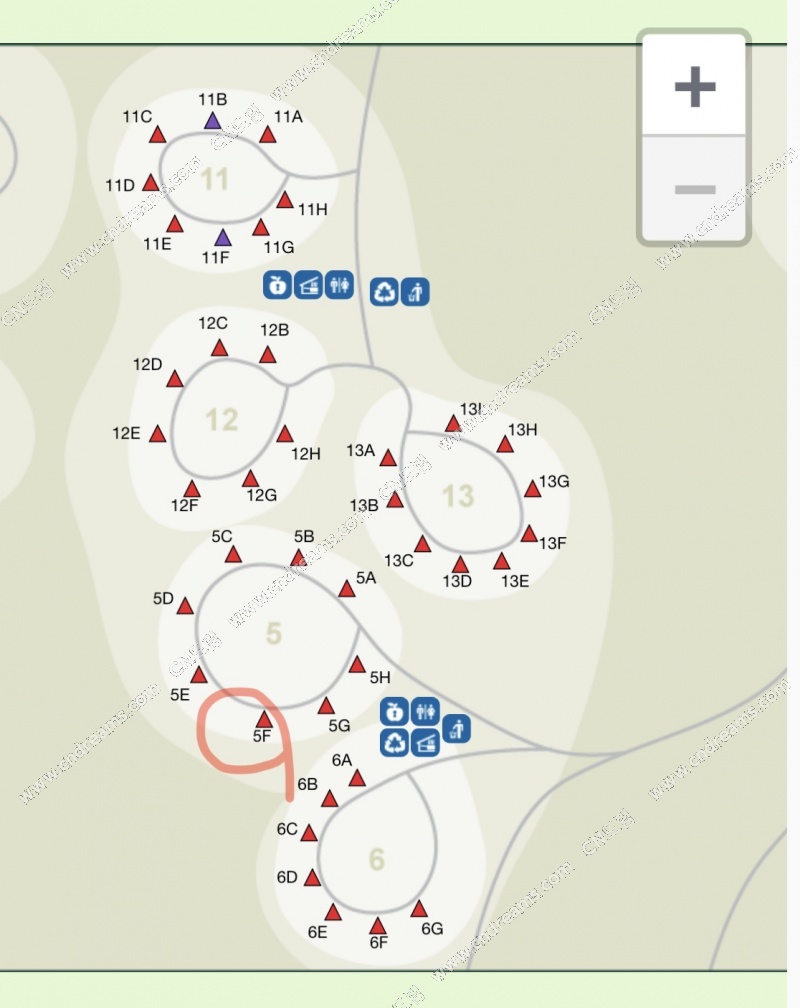The height and width of the screenshot is (1008, 800).
Task: Tap the minus zoom out button
Action: [x=694, y=189]
